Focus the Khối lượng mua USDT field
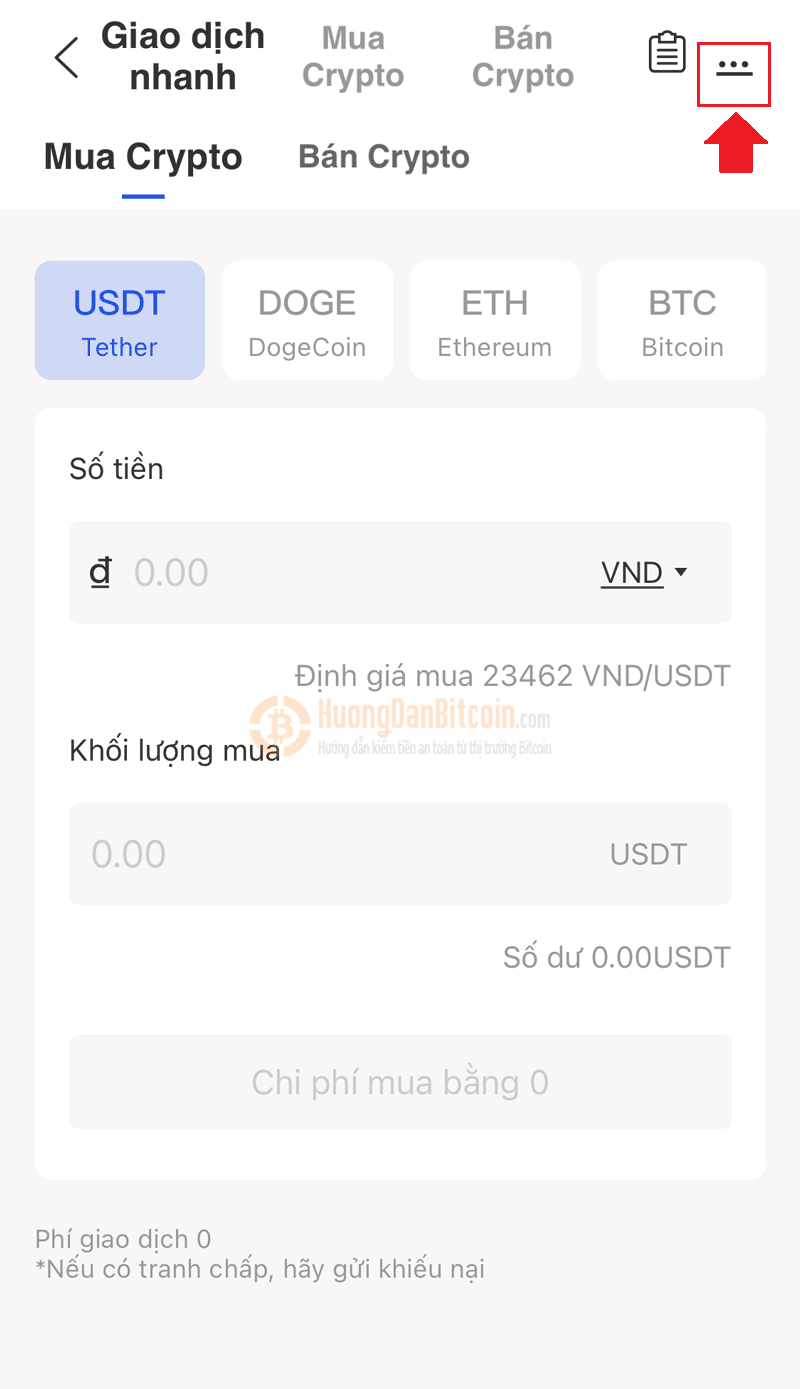Screen dimensions: 800x1389 tap(400, 854)
